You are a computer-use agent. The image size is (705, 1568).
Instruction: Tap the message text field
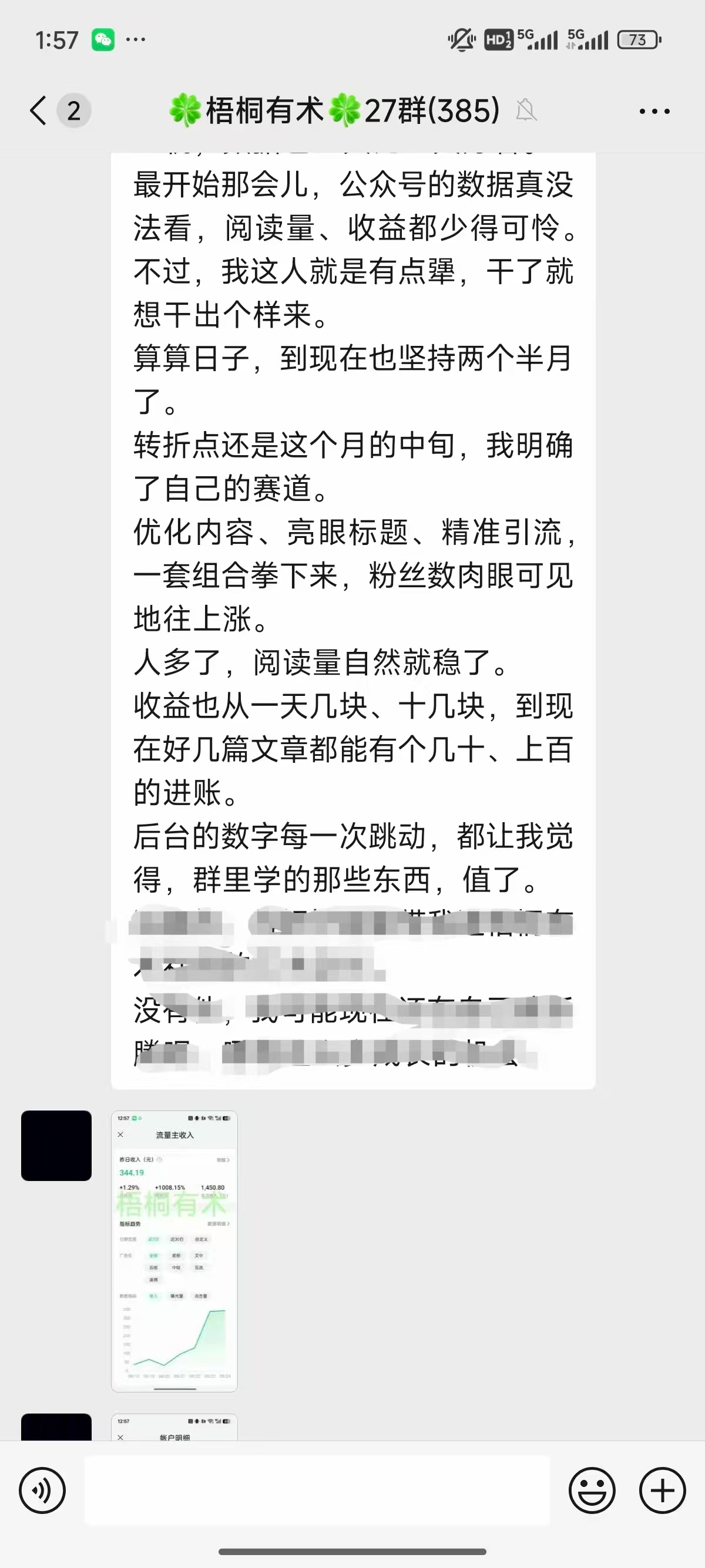tap(317, 1490)
